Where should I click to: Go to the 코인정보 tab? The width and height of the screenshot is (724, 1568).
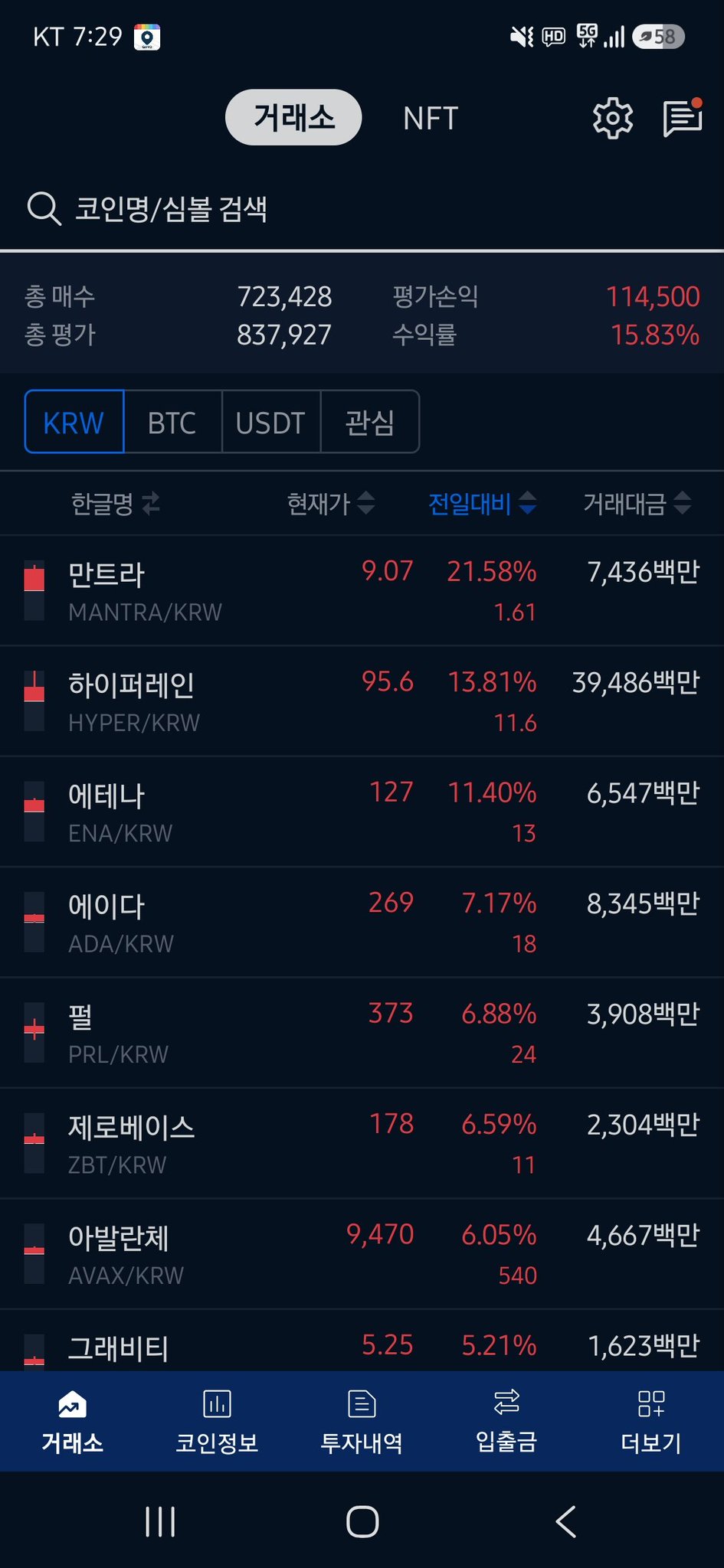click(217, 1421)
